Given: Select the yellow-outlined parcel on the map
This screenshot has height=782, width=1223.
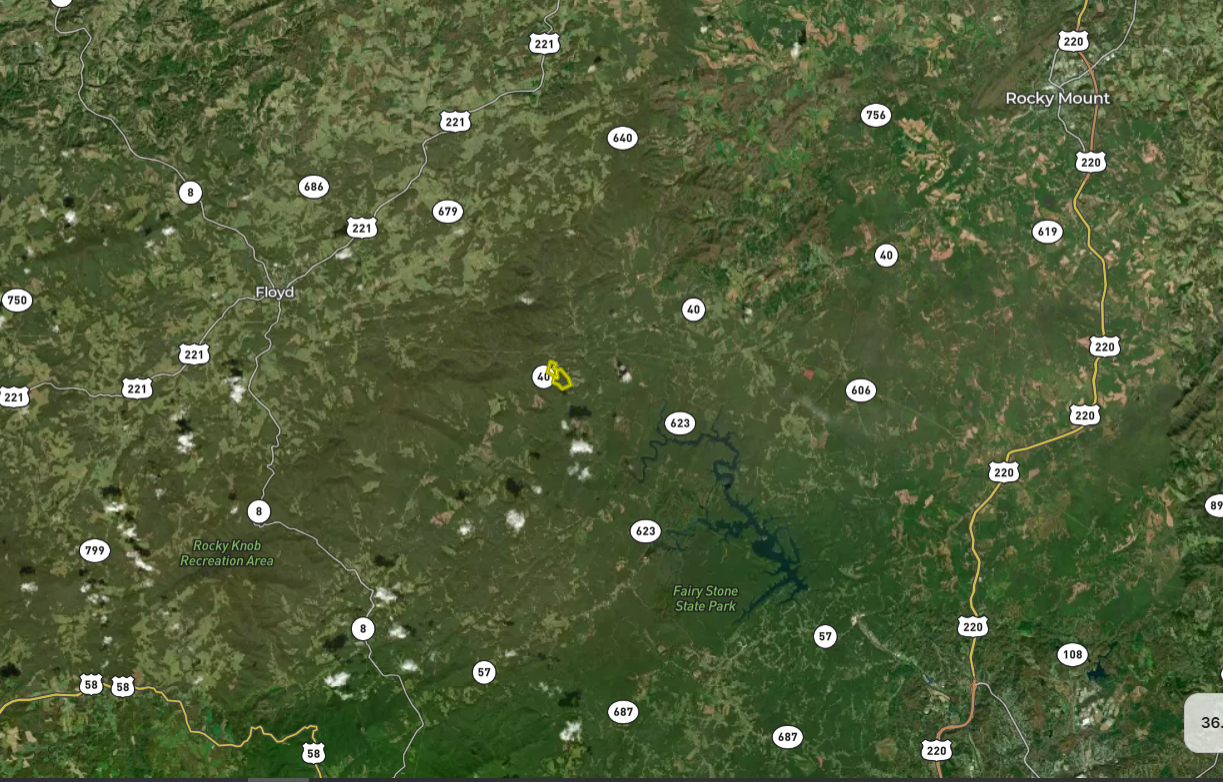Looking at the screenshot, I should 563,380.
